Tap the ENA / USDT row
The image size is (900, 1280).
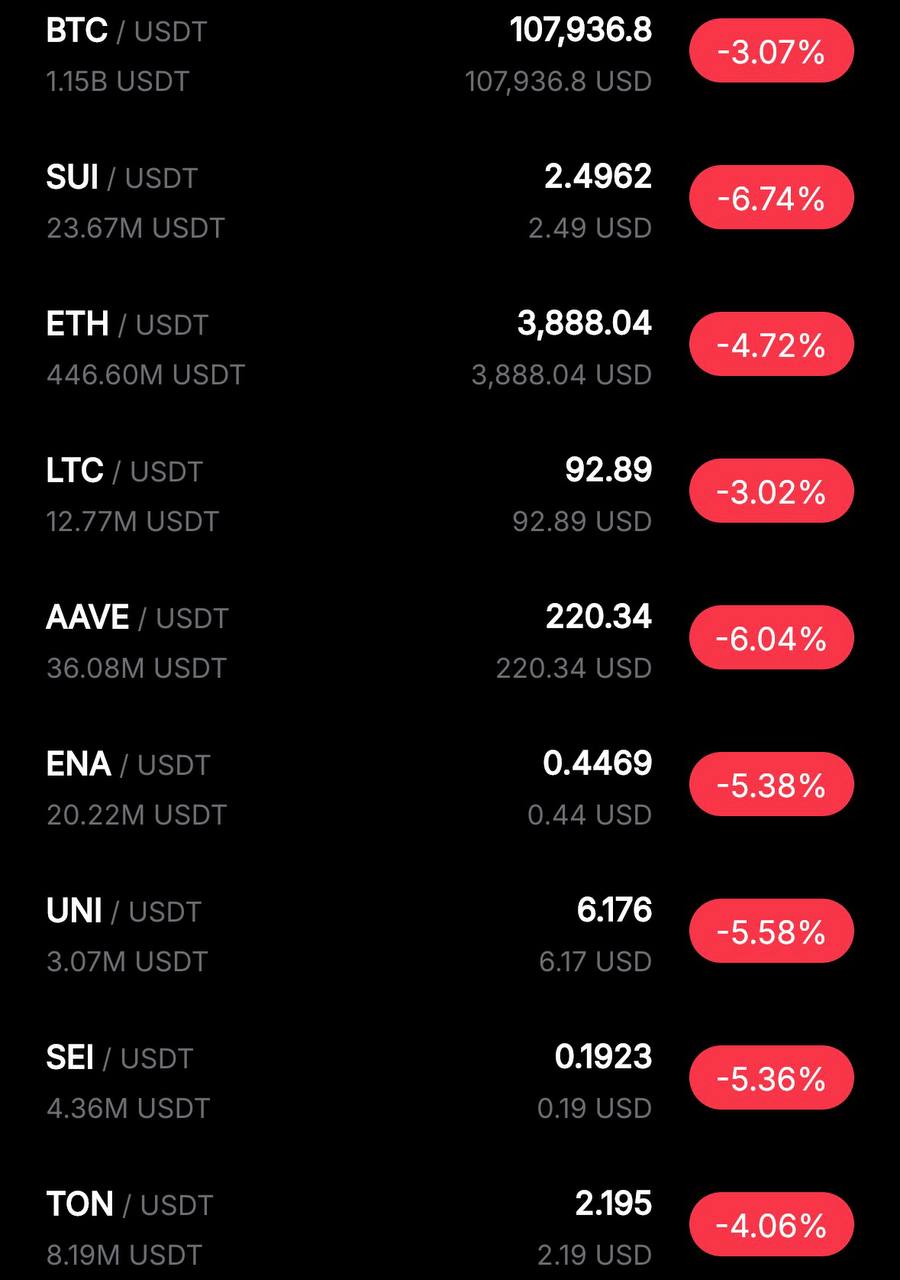point(128,765)
